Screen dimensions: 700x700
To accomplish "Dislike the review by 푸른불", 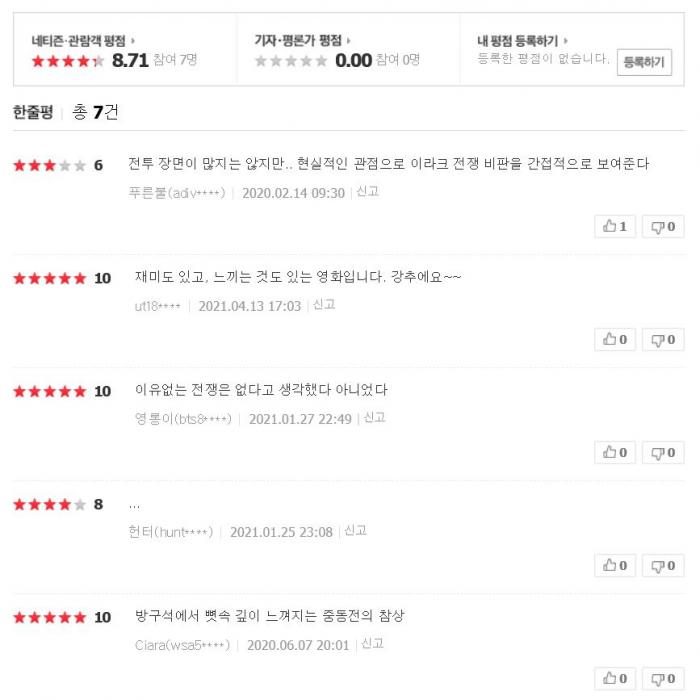I will (663, 227).
